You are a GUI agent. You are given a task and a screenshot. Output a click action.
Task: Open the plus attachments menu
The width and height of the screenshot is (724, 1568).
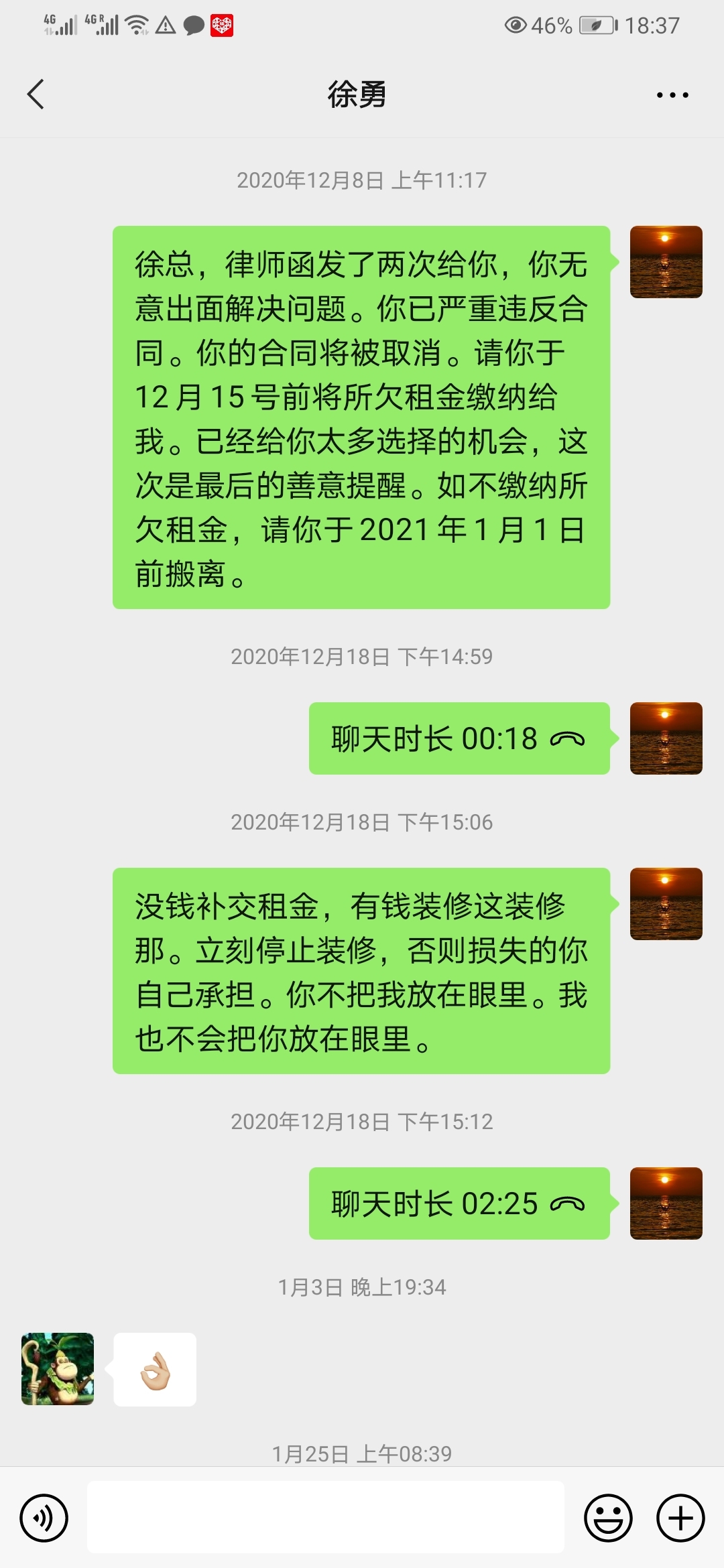pos(680,1518)
